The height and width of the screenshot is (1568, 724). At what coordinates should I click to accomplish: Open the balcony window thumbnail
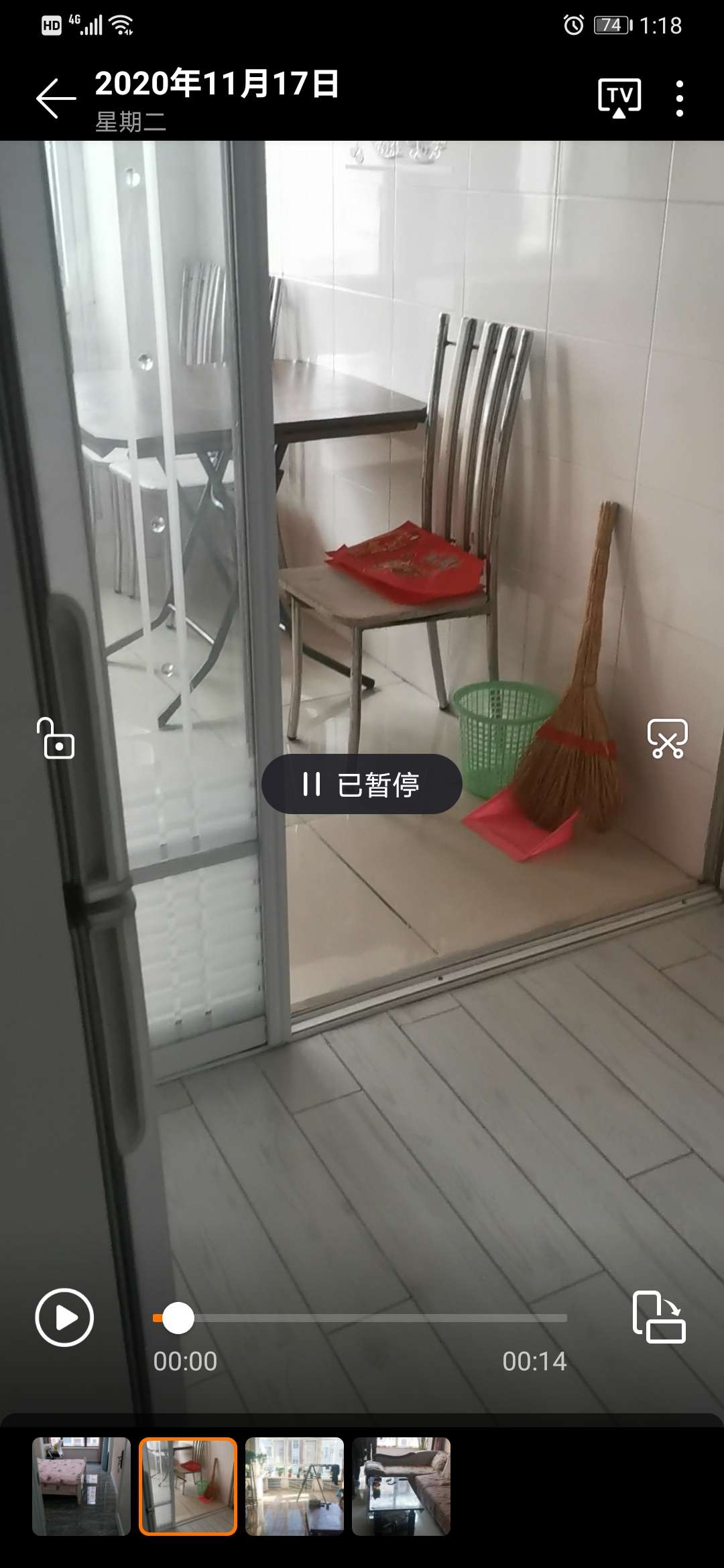[294, 1486]
